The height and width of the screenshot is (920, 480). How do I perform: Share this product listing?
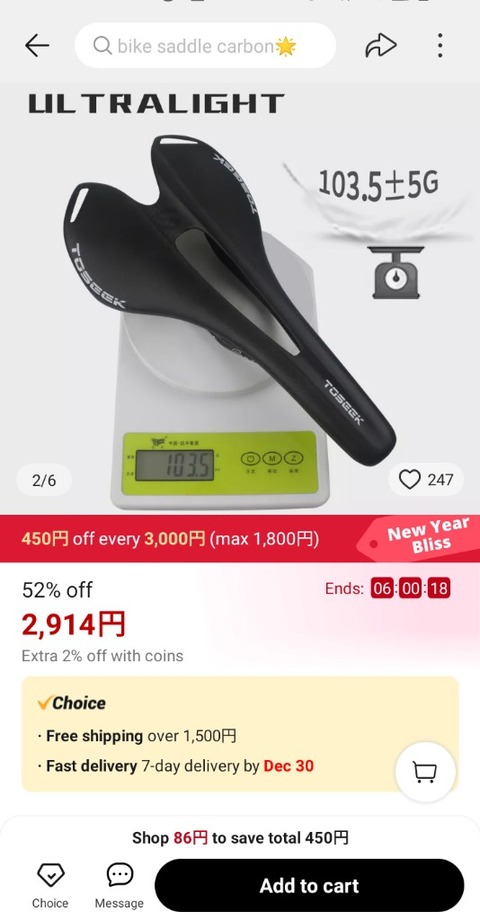point(380,45)
